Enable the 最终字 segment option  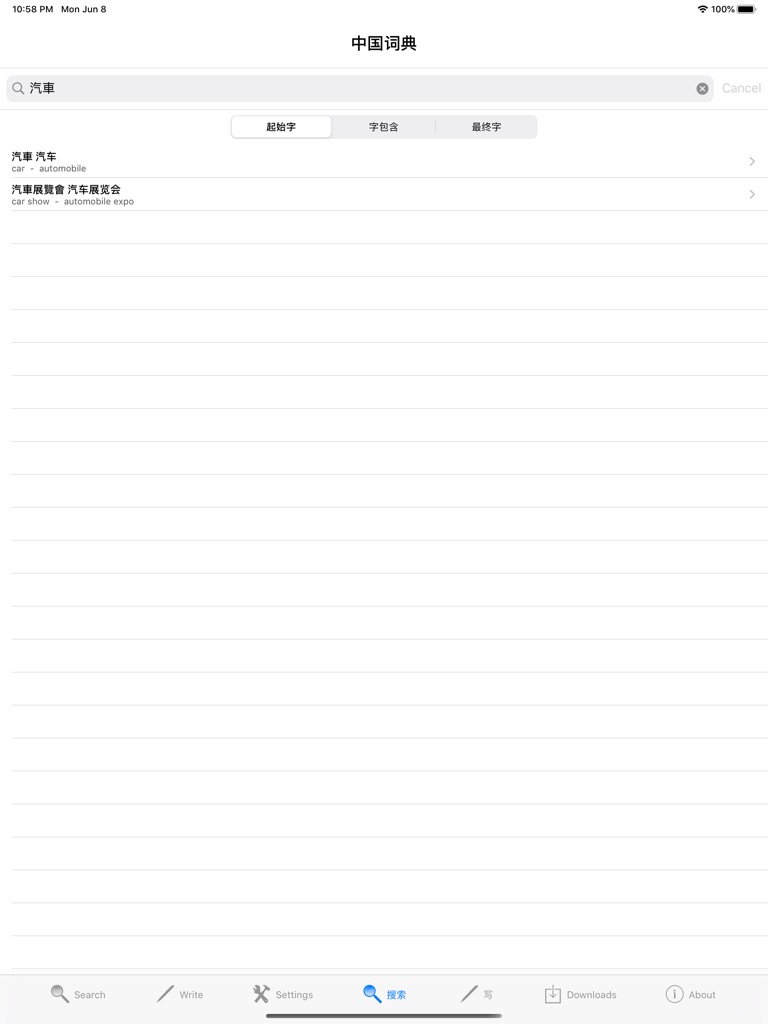[x=486, y=126]
